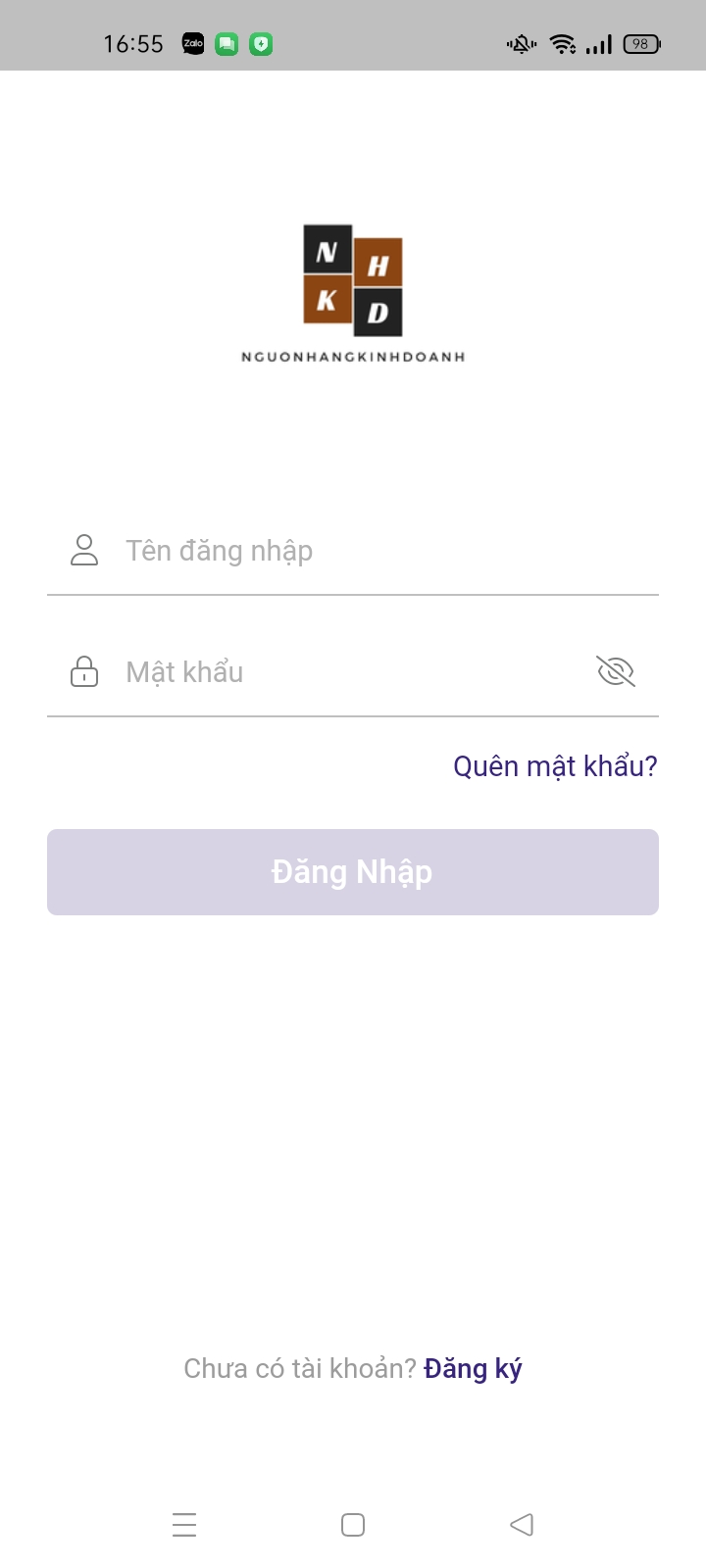
Task: Go back with the system back button
Action: [x=522, y=1525]
